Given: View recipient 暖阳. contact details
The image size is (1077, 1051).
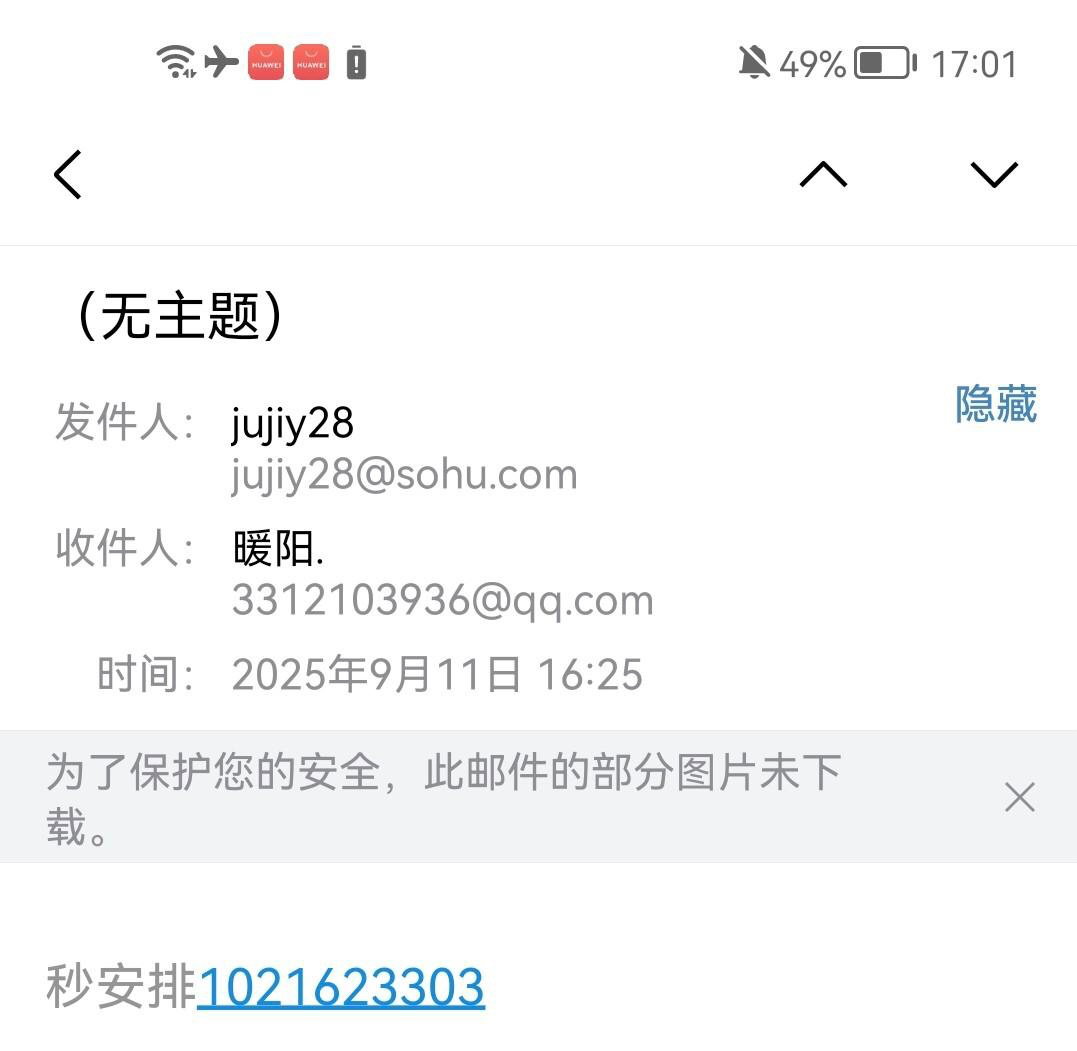Looking at the screenshot, I should coord(278,549).
